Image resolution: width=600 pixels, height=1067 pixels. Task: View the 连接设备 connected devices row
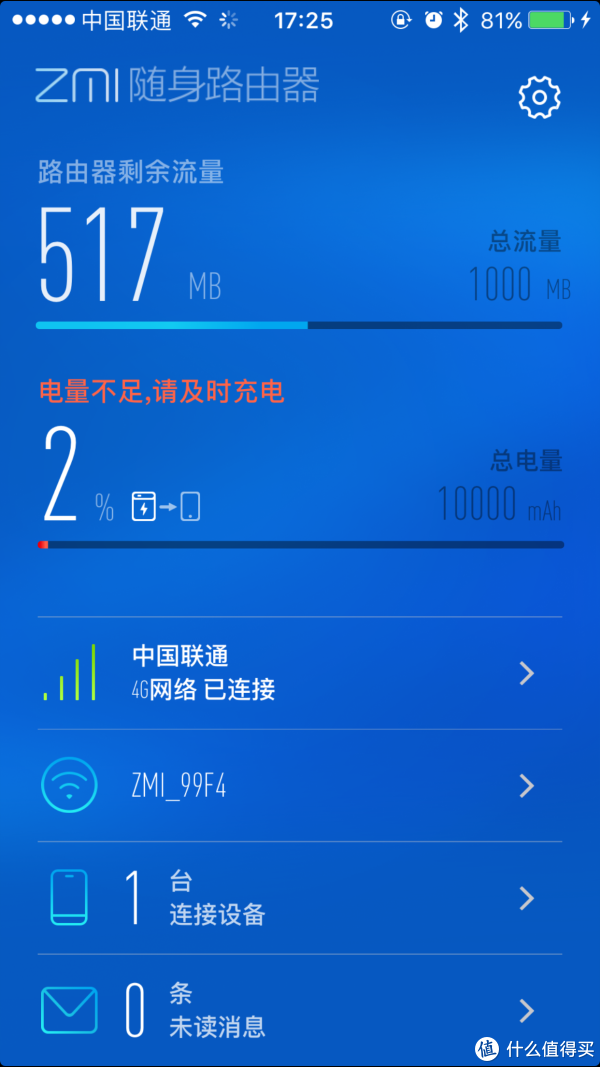point(300,898)
